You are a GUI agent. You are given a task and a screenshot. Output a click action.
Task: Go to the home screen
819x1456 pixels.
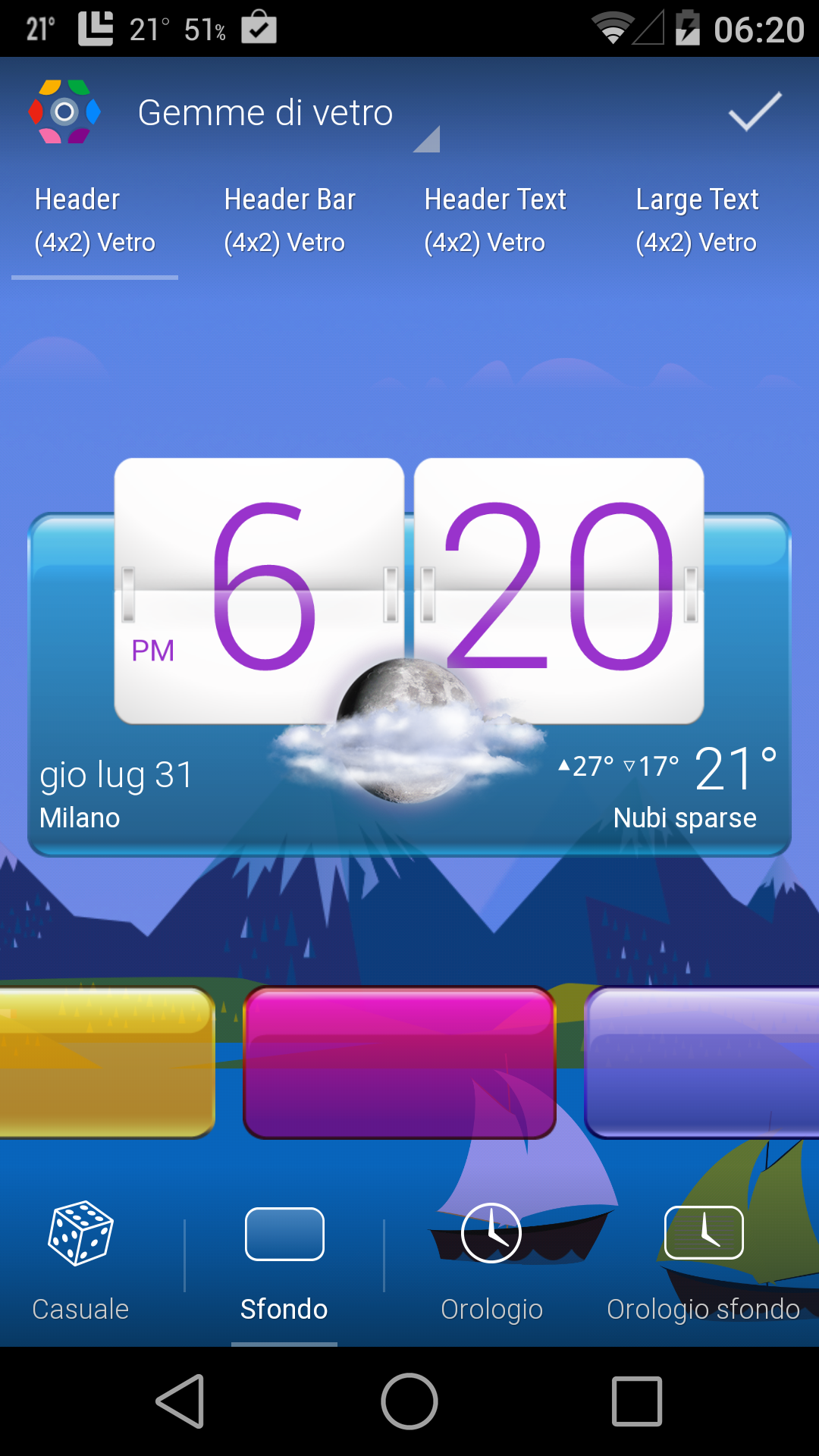(409, 1401)
